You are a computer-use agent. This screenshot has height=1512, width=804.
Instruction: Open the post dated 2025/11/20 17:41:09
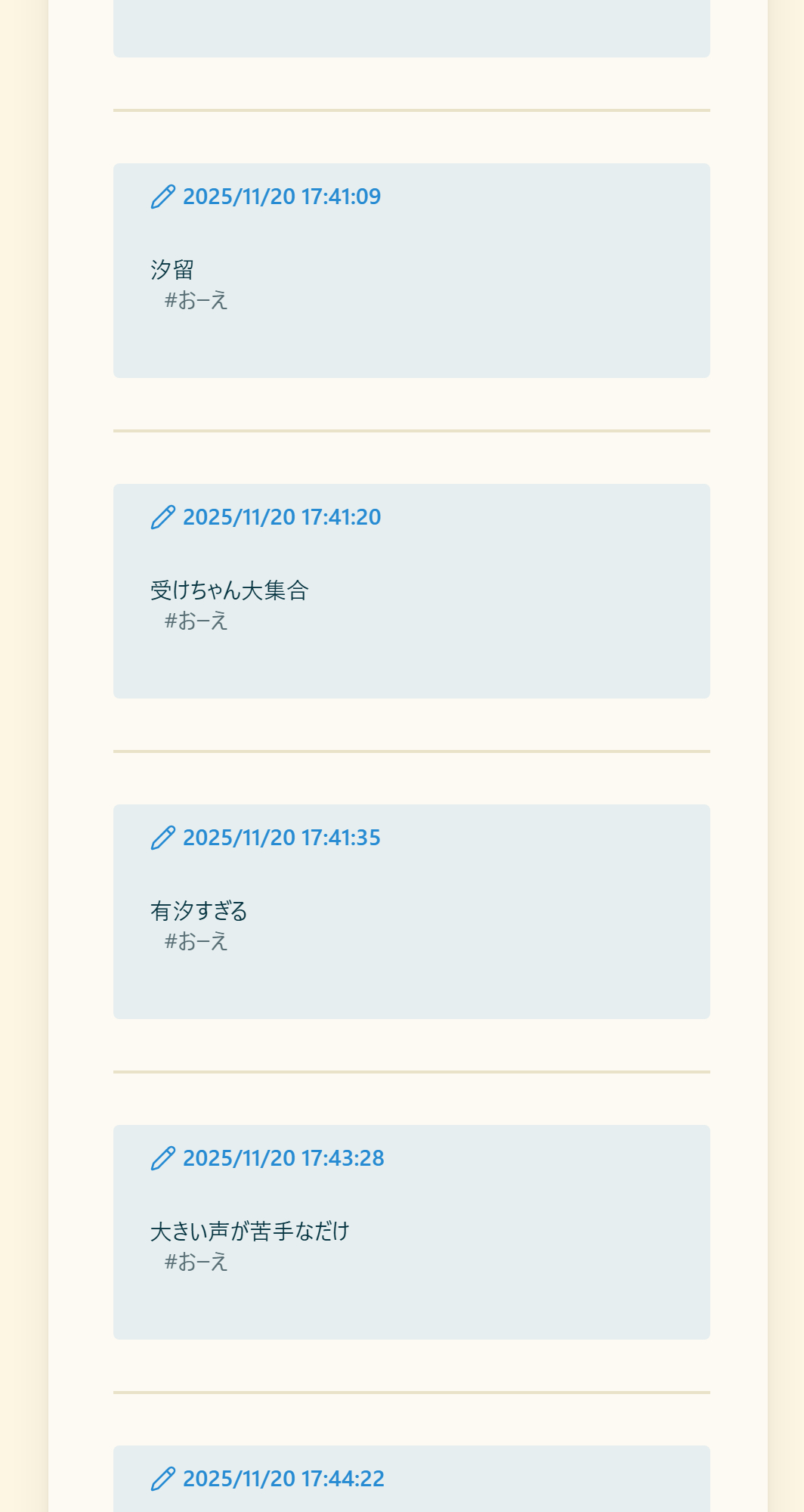pyautogui.click(x=281, y=197)
